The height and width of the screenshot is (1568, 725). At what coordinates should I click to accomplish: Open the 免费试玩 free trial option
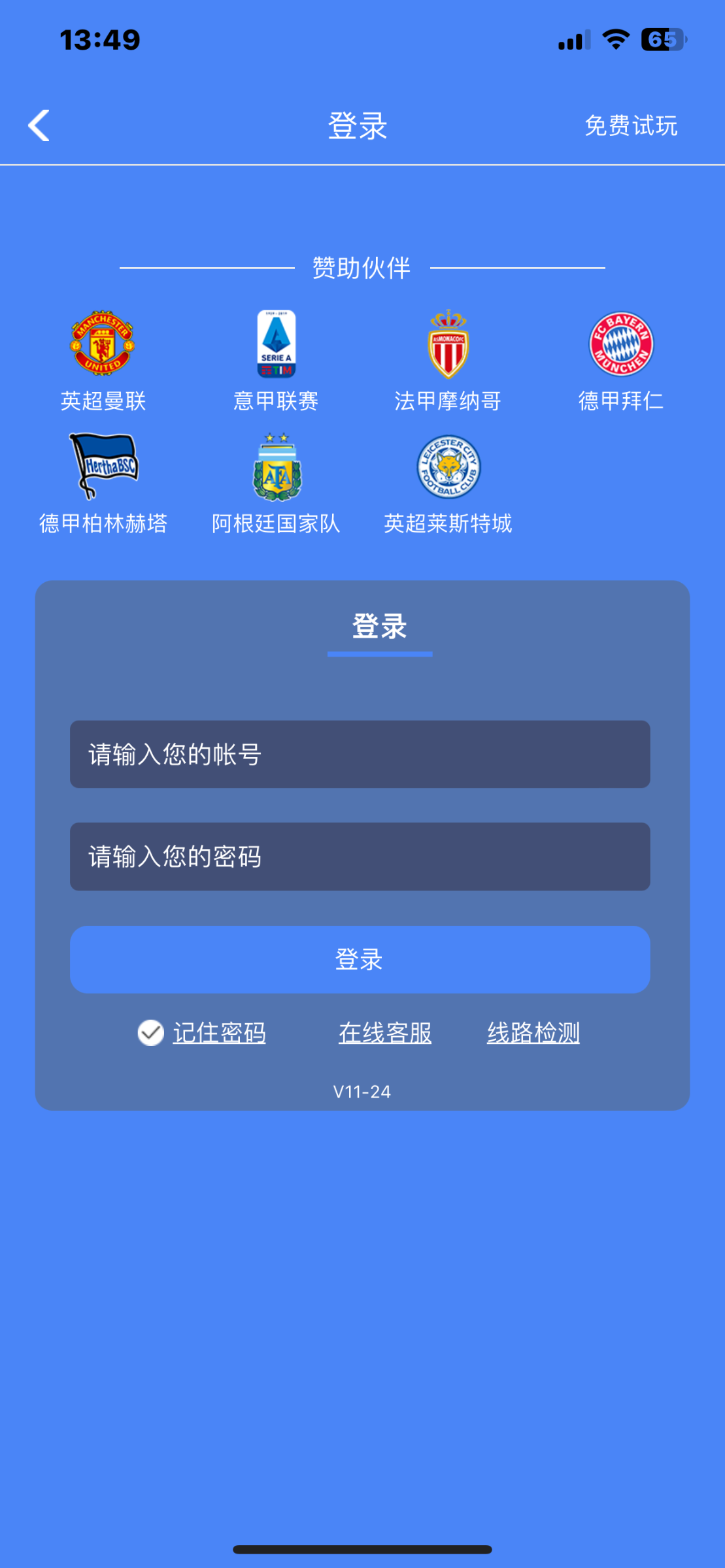(630, 125)
